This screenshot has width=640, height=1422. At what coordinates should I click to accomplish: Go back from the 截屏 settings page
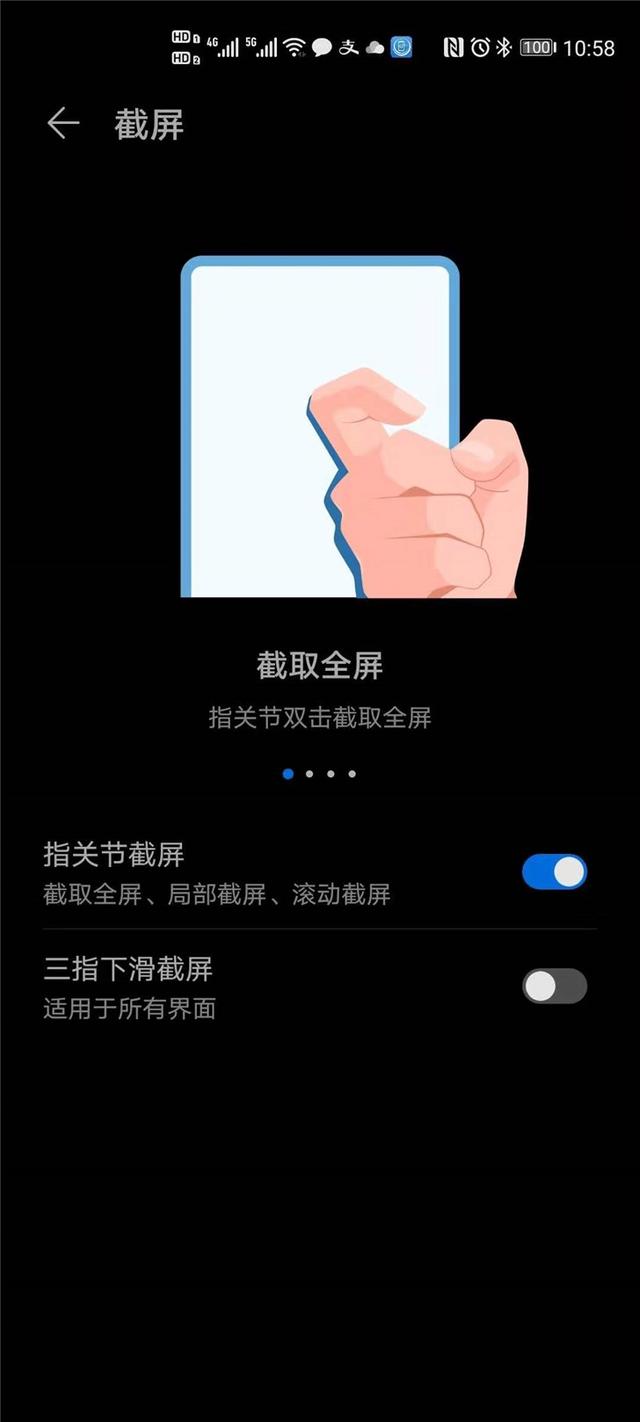[63, 124]
